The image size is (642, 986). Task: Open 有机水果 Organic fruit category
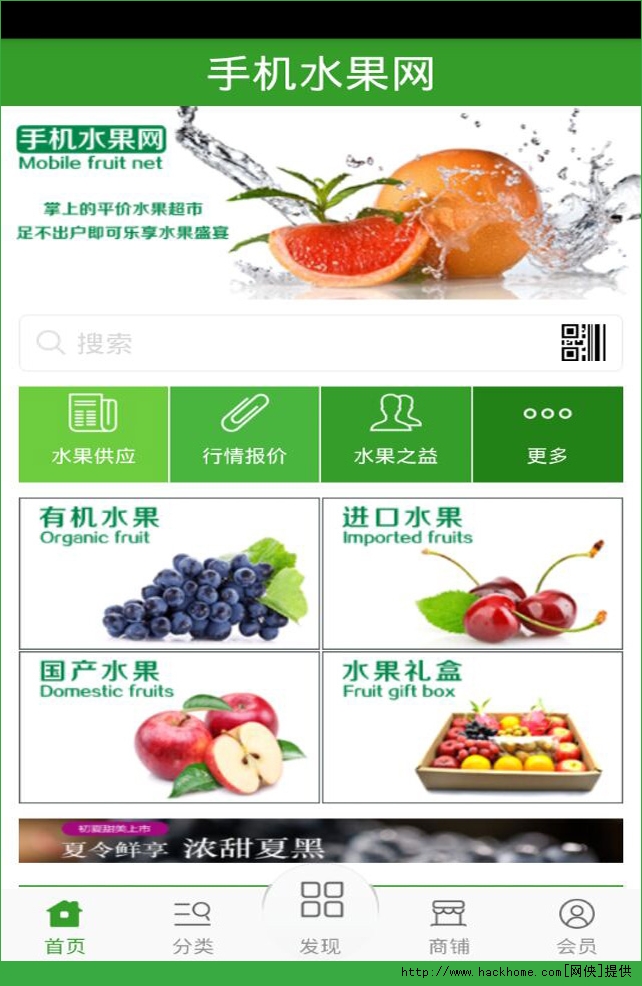point(169,573)
